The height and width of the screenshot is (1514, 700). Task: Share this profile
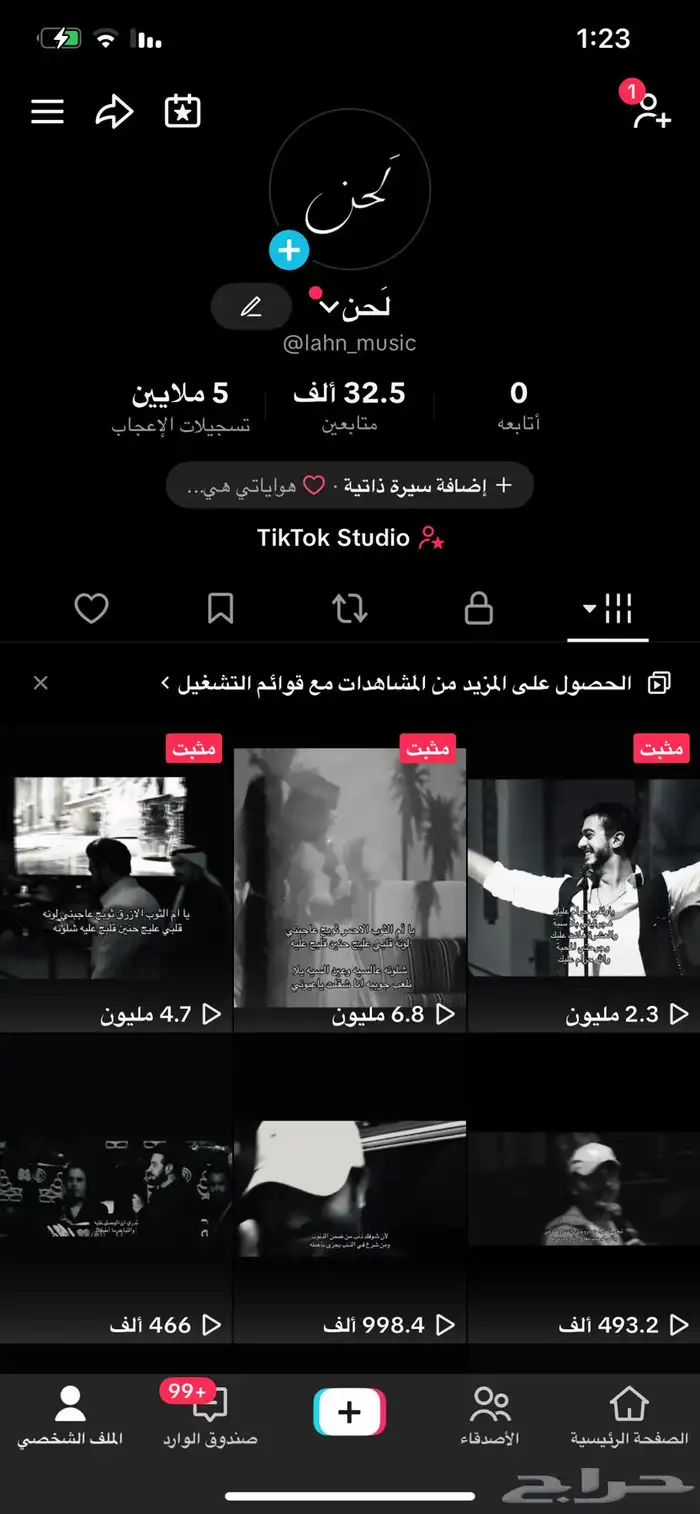pyautogui.click(x=114, y=112)
